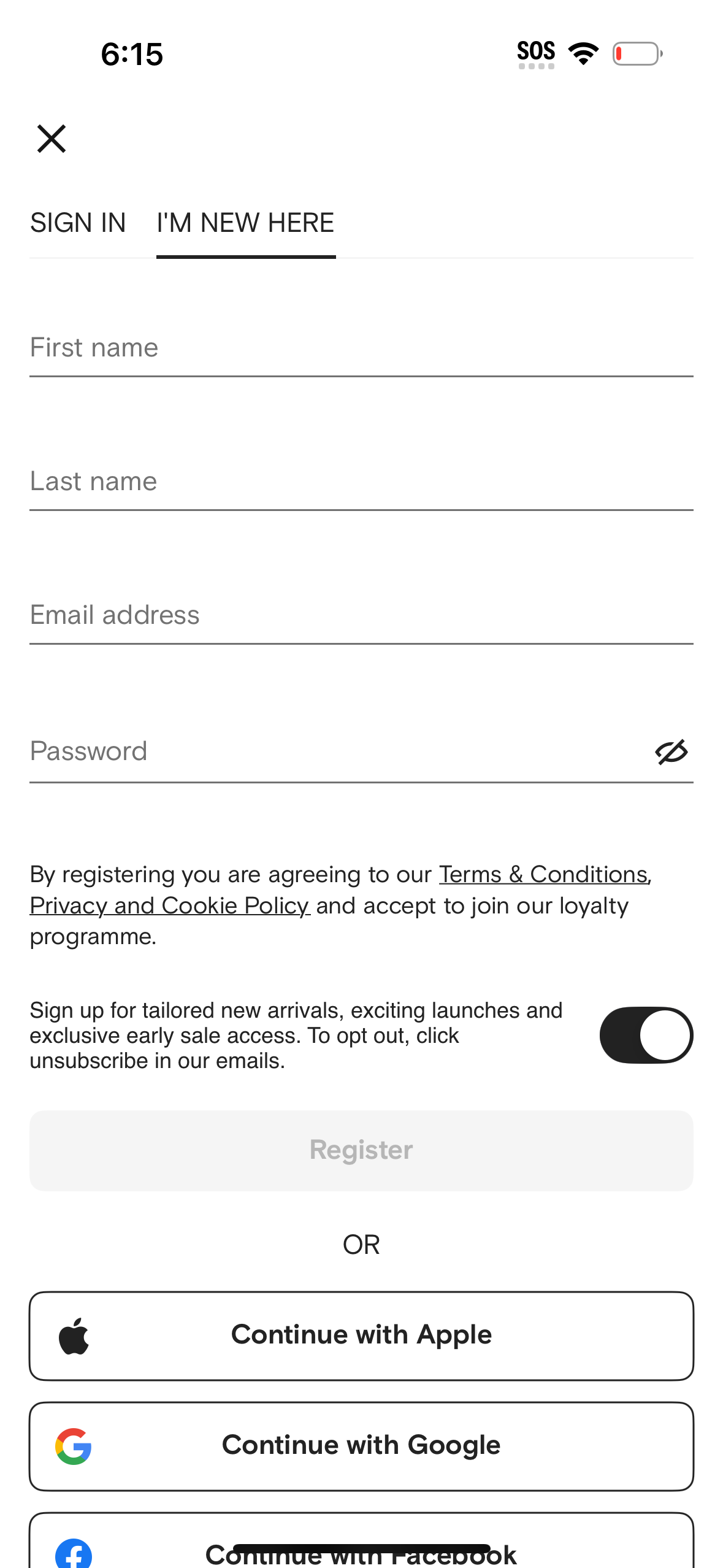The width and height of the screenshot is (723, 1568).
Task: Select the I'M NEW HERE tab
Action: click(245, 223)
